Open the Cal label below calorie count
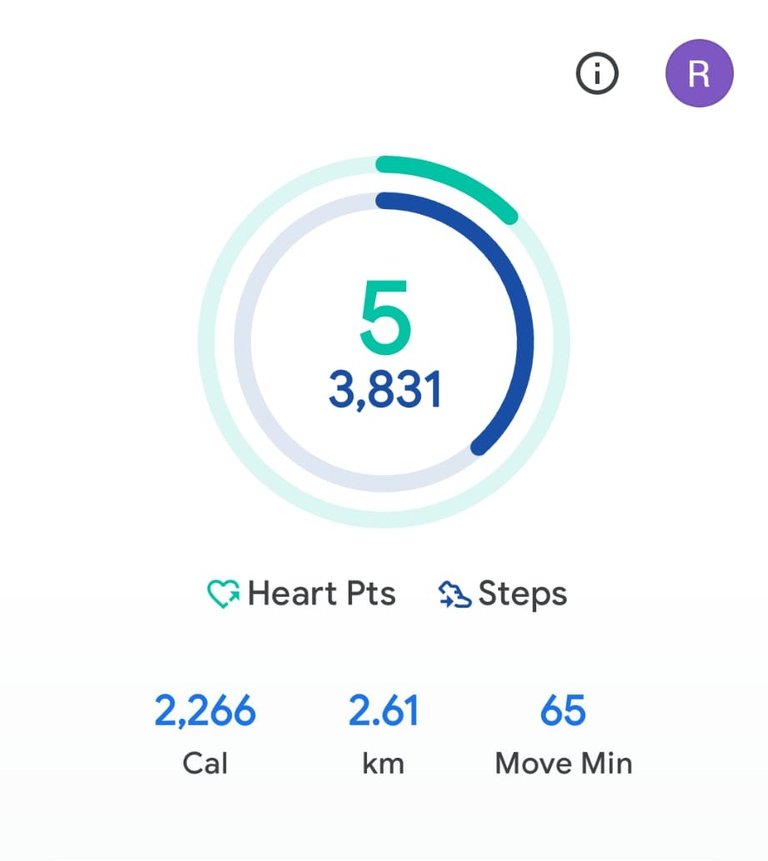 [206, 763]
